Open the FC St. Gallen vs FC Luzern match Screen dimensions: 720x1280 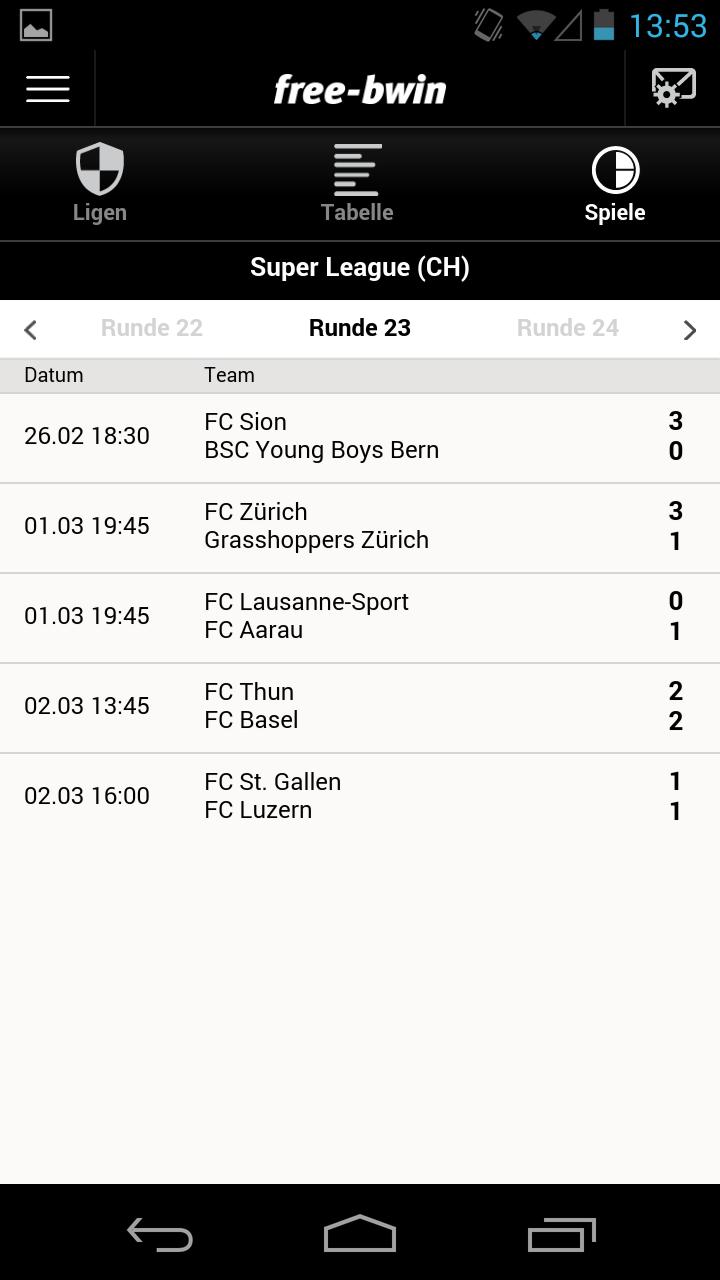click(x=360, y=797)
